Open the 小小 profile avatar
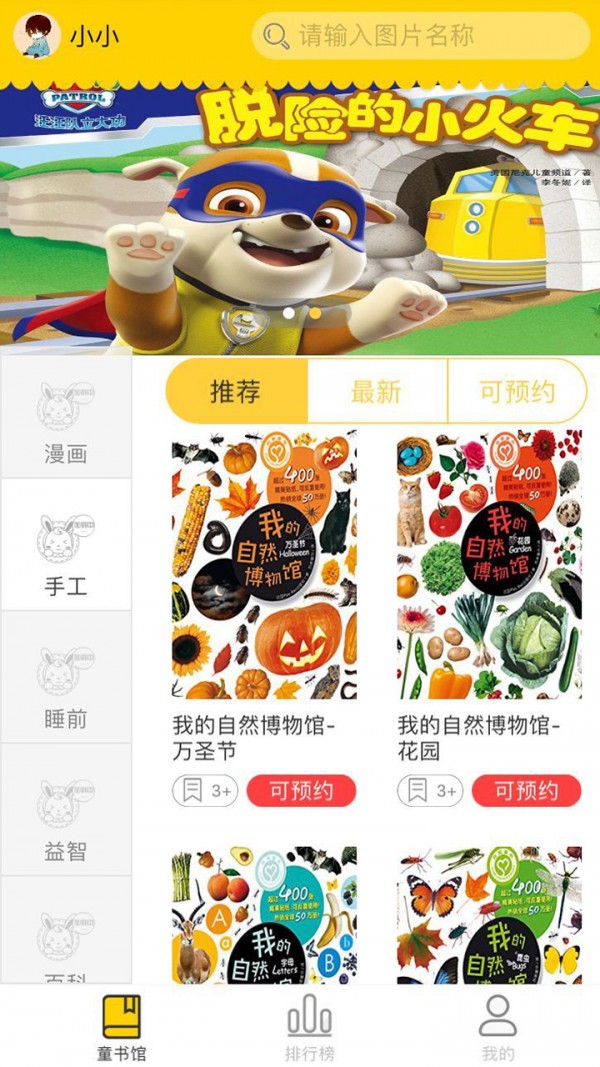 pos(35,36)
